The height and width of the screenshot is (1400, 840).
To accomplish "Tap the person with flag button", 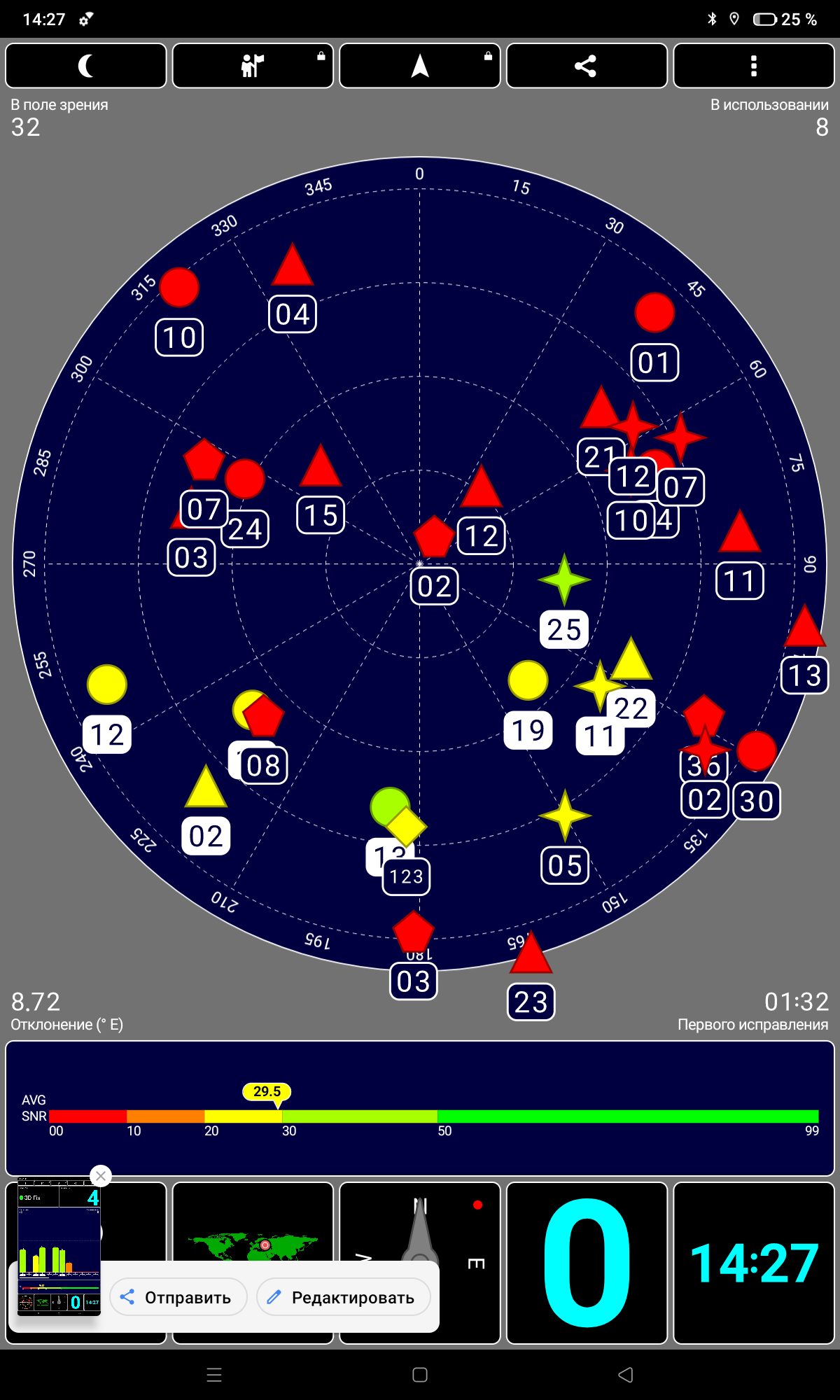I will click(253, 66).
